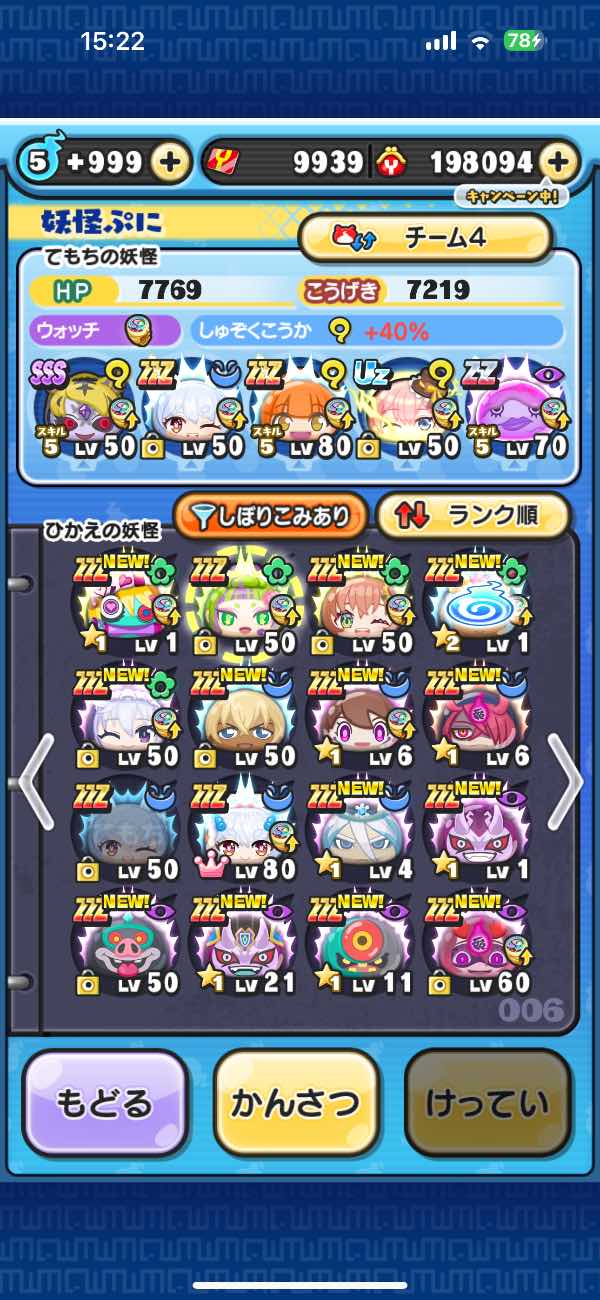
Task: Select the reserve yokai at LV 21
Action: click(x=243, y=943)
